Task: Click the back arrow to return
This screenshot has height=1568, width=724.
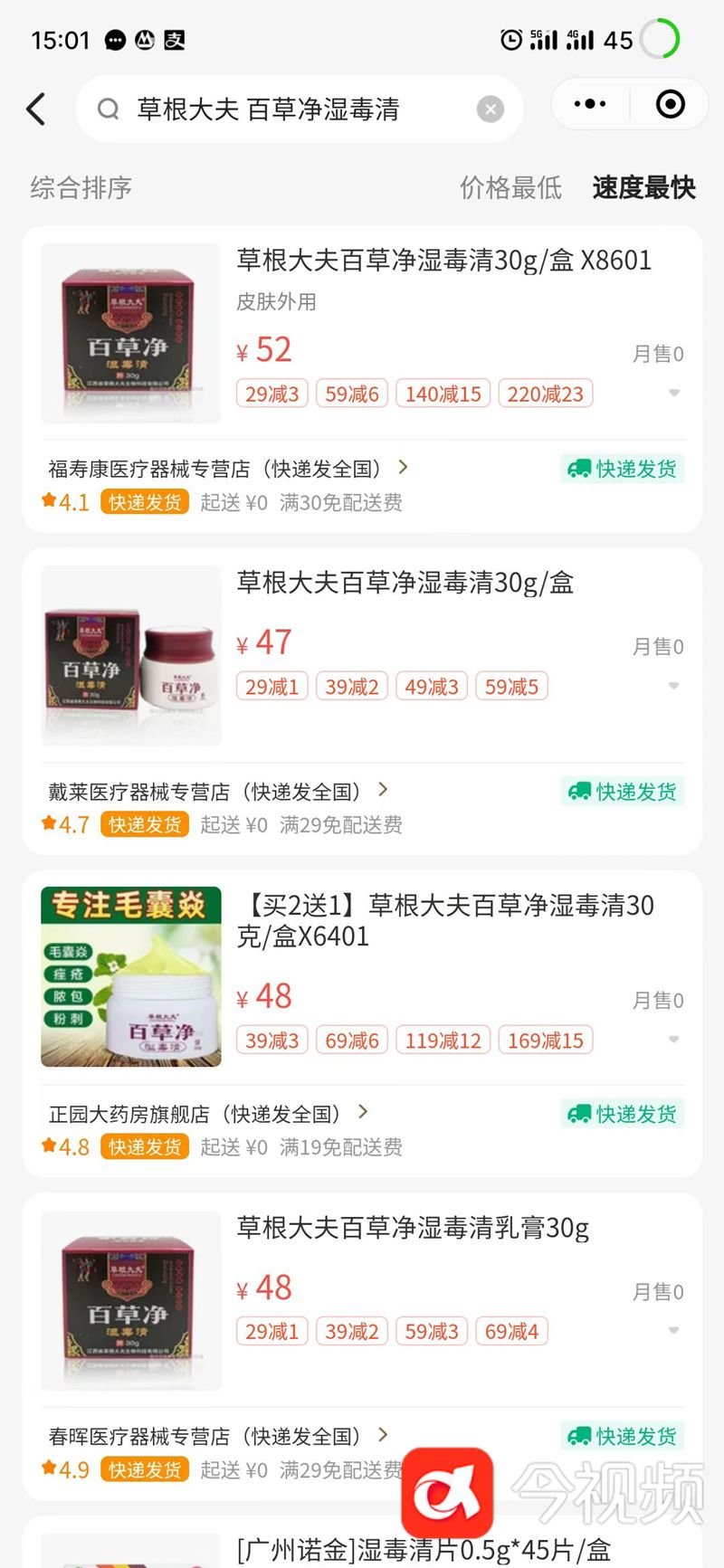Action: [36, 107]
